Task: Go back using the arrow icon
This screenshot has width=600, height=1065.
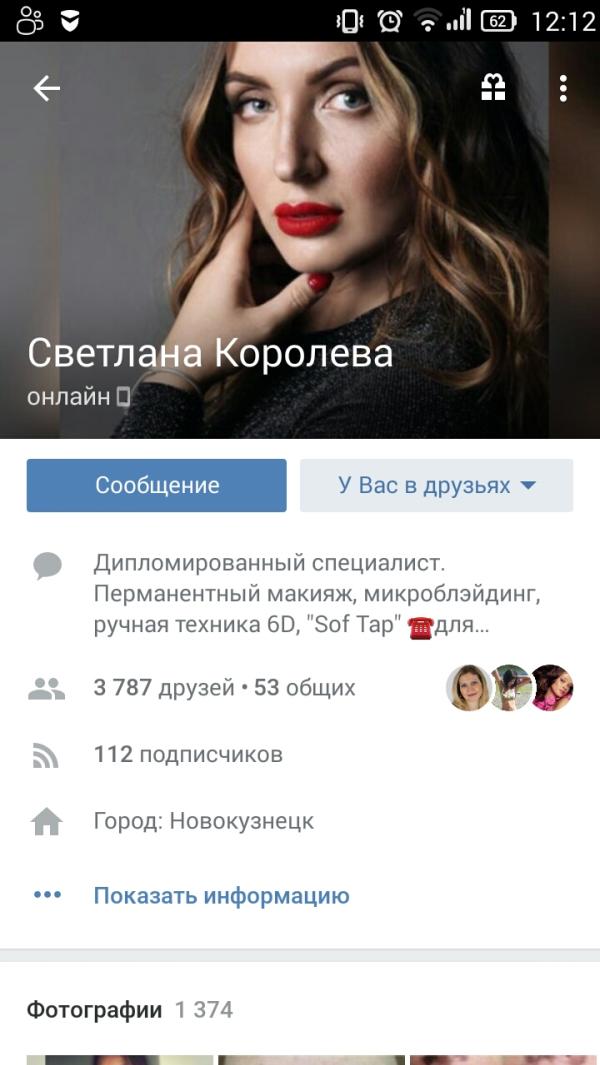Action: click(47, 89)
